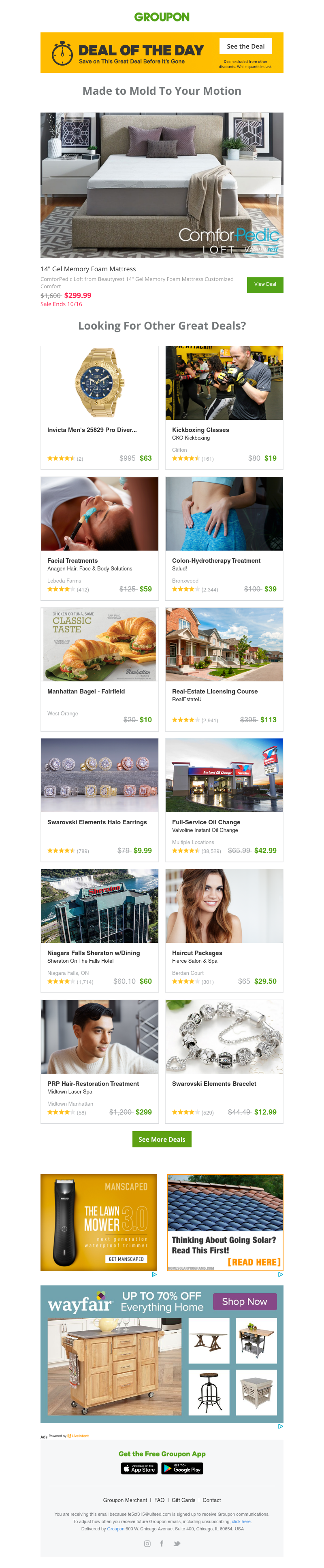Download the app from the App Store

tap(139, 1469)
